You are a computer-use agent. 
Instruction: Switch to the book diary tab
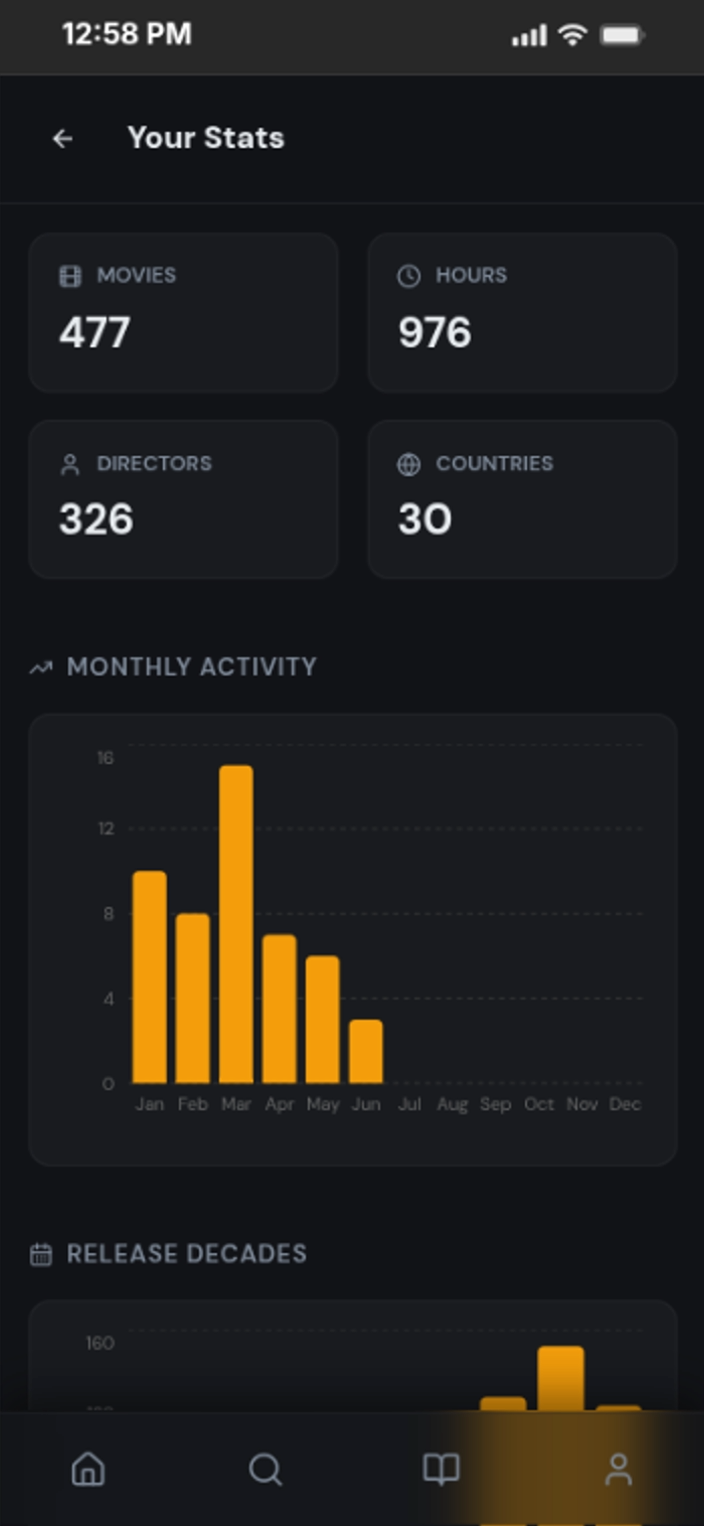click(x=441, y=1469)
